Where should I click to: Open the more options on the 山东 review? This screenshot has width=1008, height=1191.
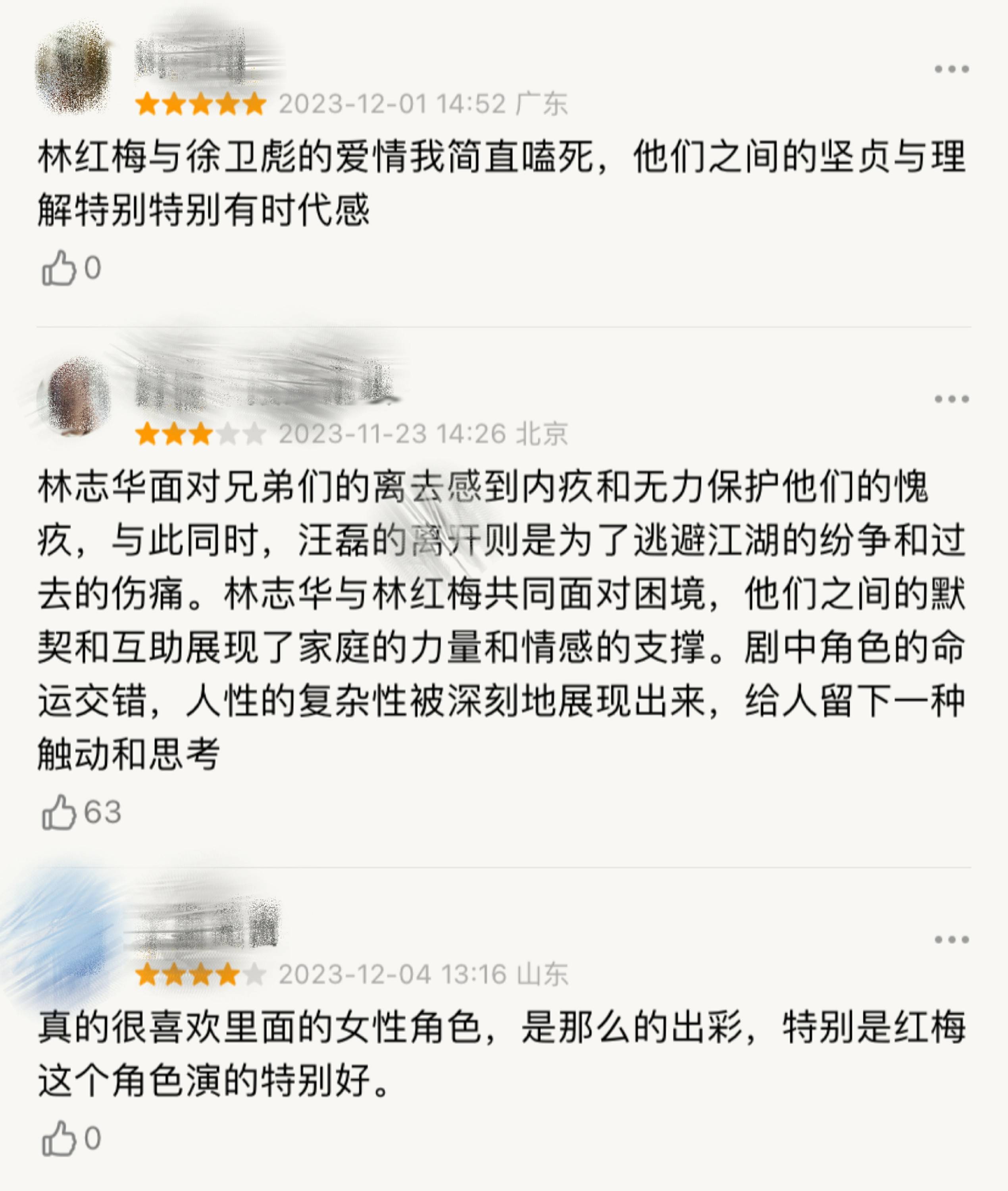point(951,940)
